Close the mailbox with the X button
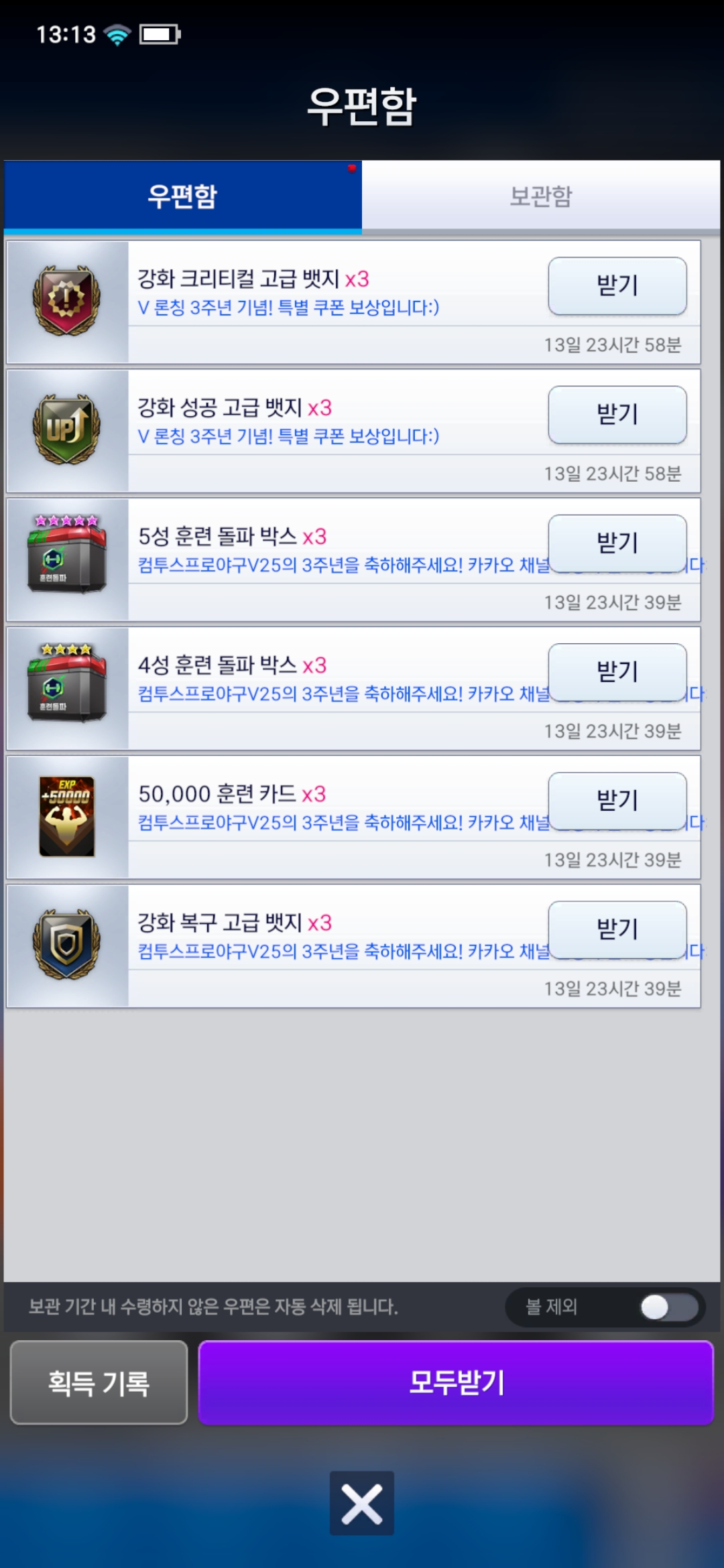This screenshot has width=724, height=1568. tap(362, 1503)
